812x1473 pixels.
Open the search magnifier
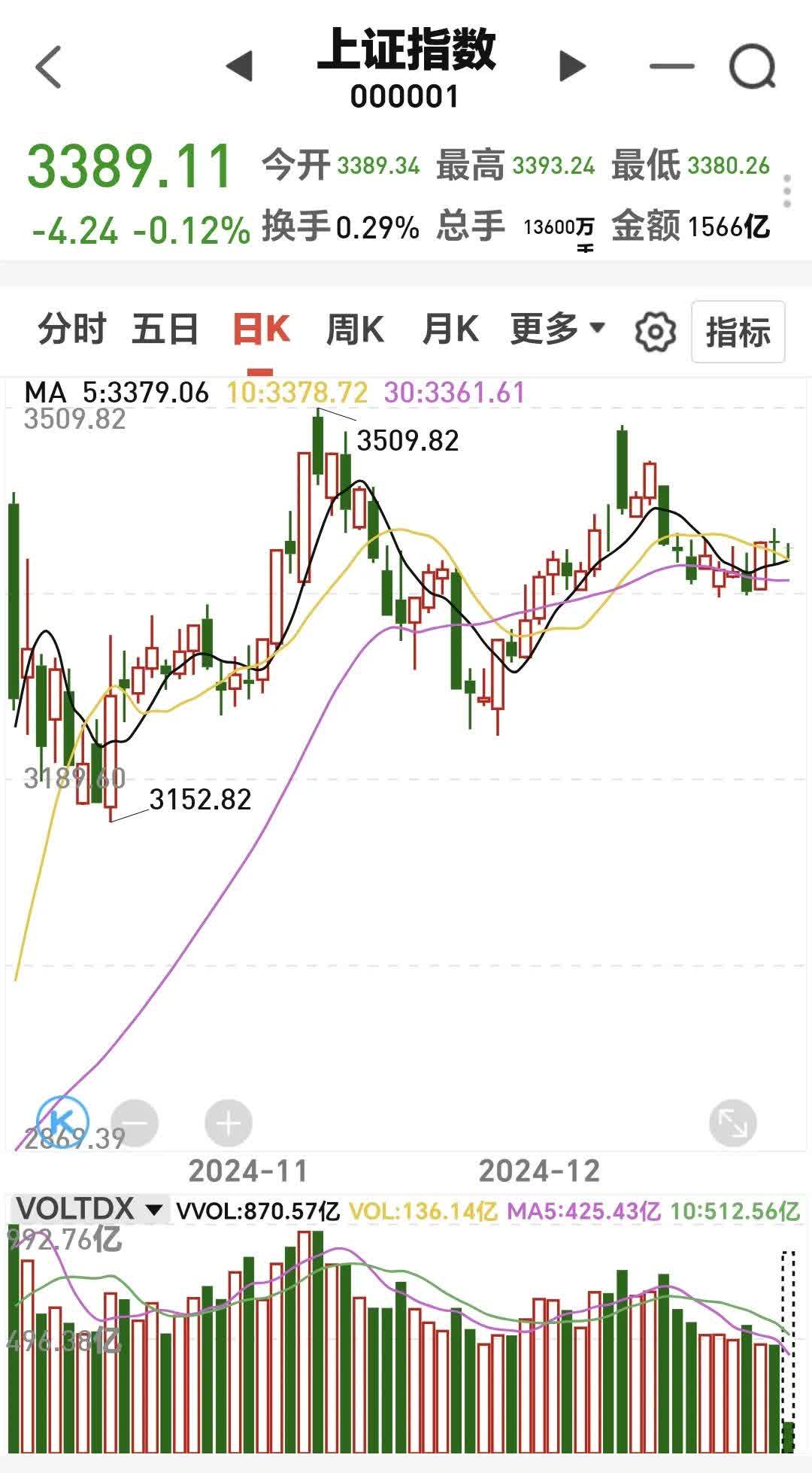coord(753,67)
